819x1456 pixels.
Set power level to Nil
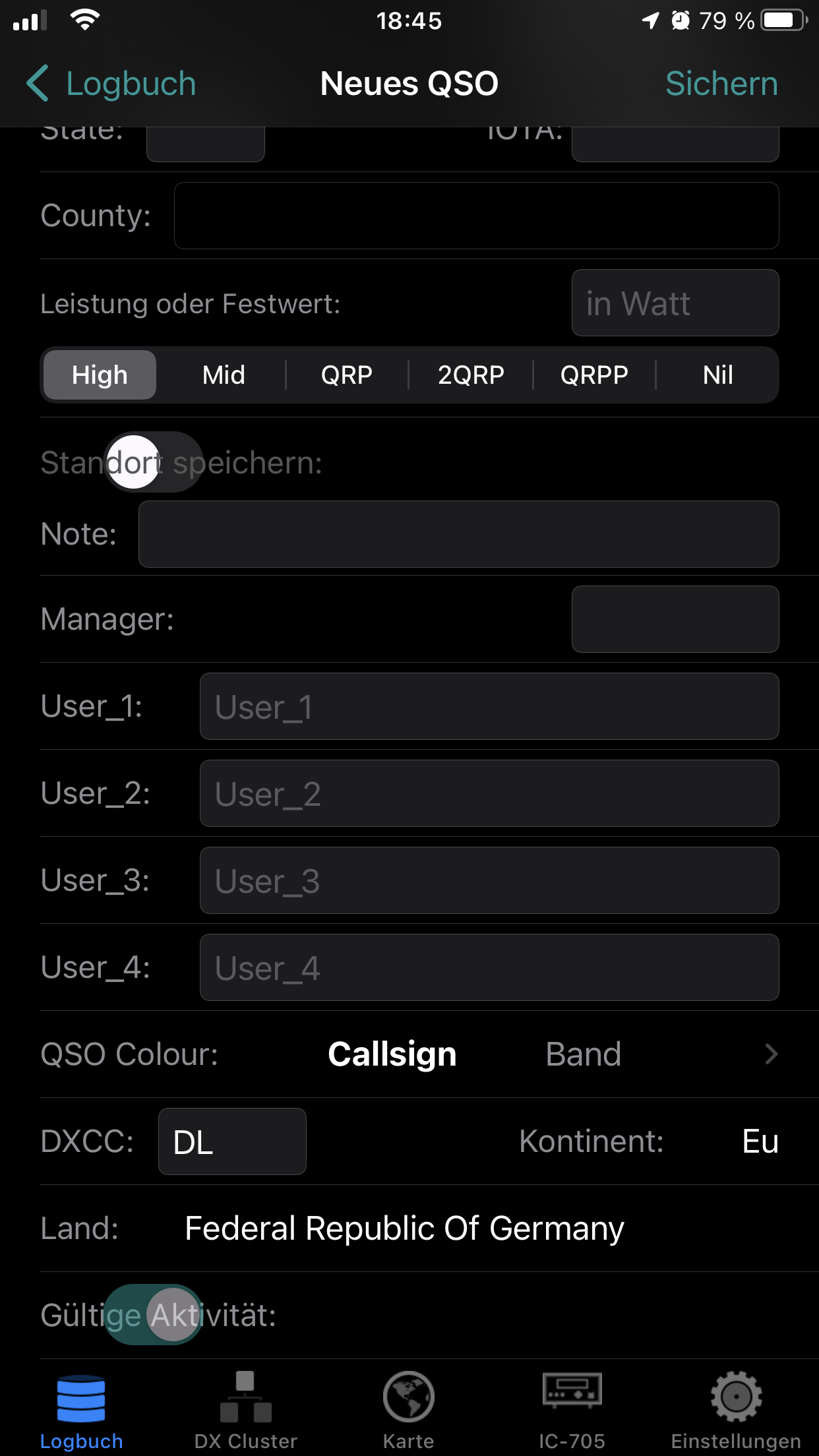pos(717,375)
